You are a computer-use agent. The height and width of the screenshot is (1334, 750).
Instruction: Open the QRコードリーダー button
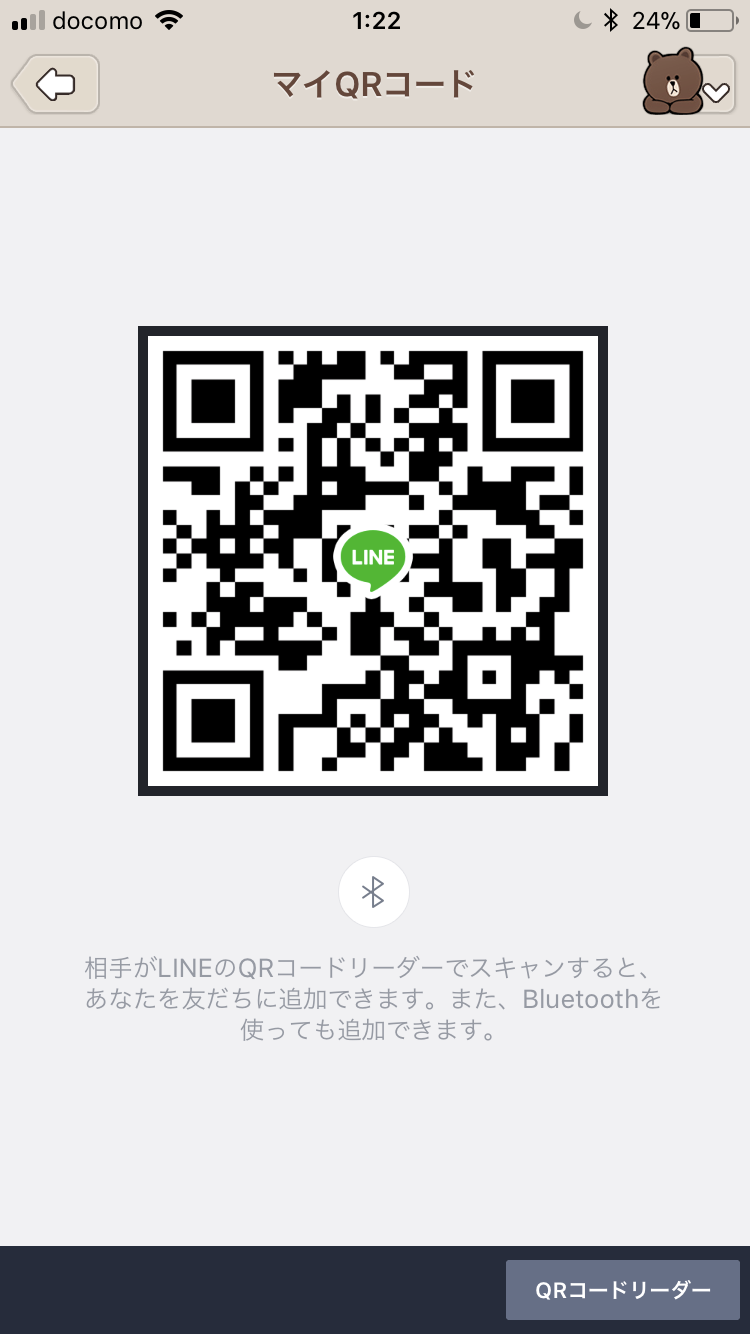pyautogui.click(x=622, y=1290)
